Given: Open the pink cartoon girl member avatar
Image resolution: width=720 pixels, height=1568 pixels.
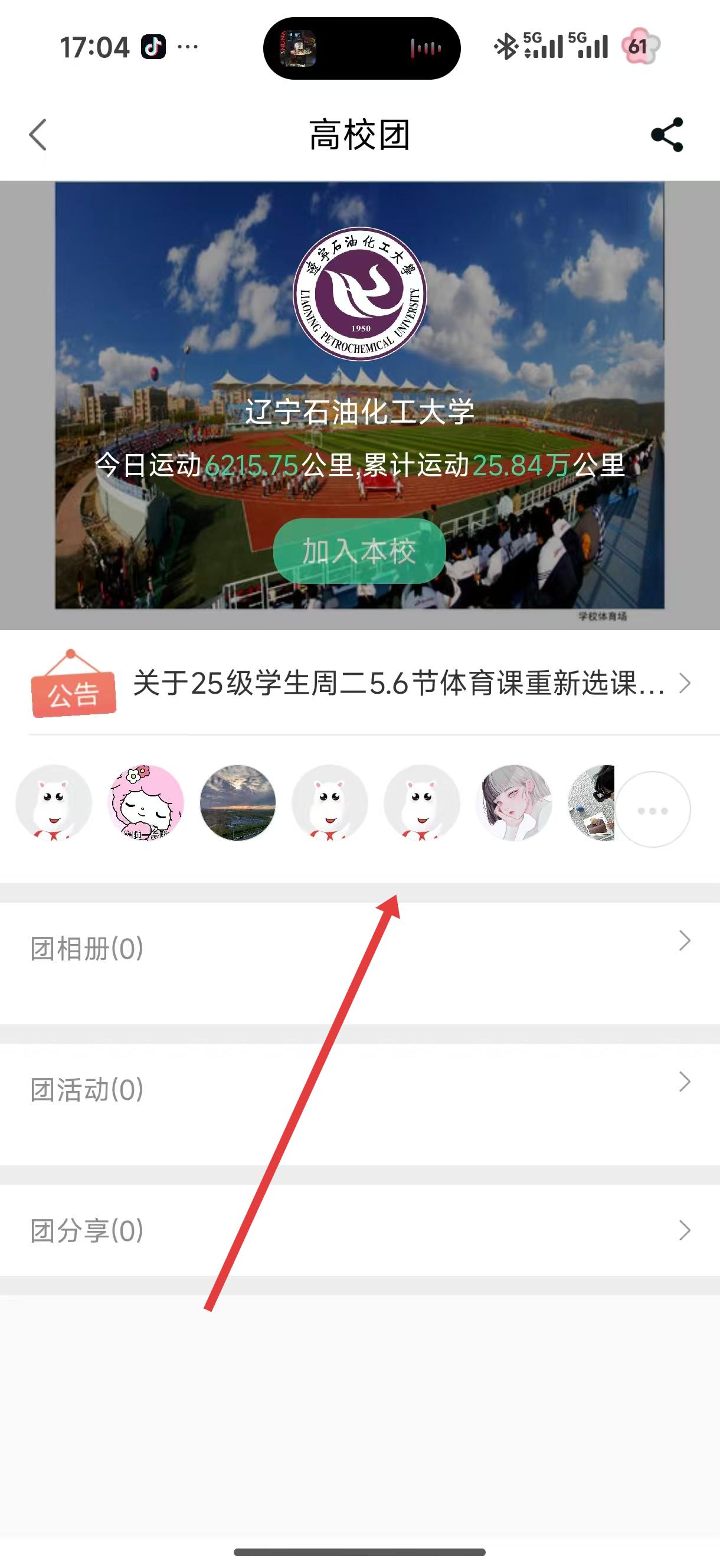Looking at the screenshot, I should coord(145,803).
